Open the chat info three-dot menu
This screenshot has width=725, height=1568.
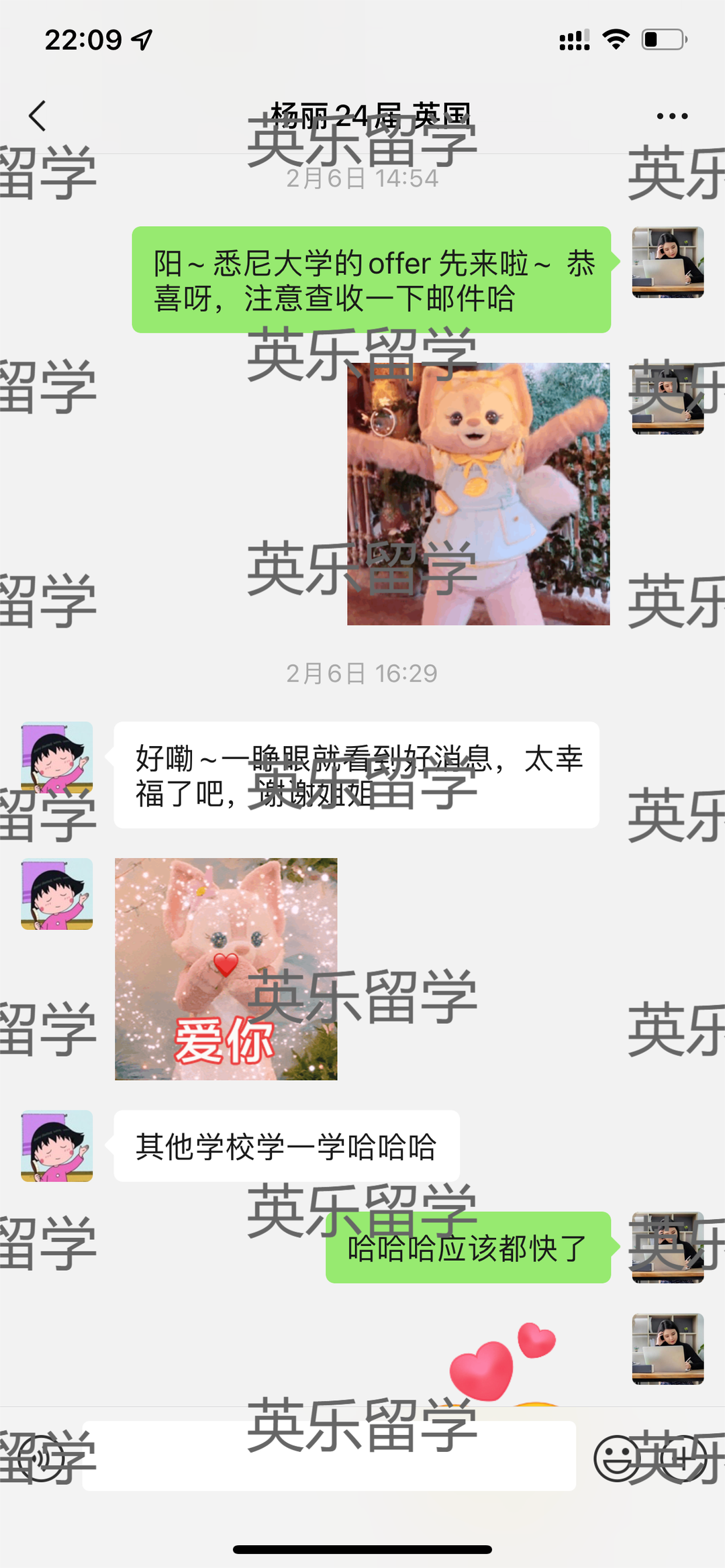[x=672, y=116]
